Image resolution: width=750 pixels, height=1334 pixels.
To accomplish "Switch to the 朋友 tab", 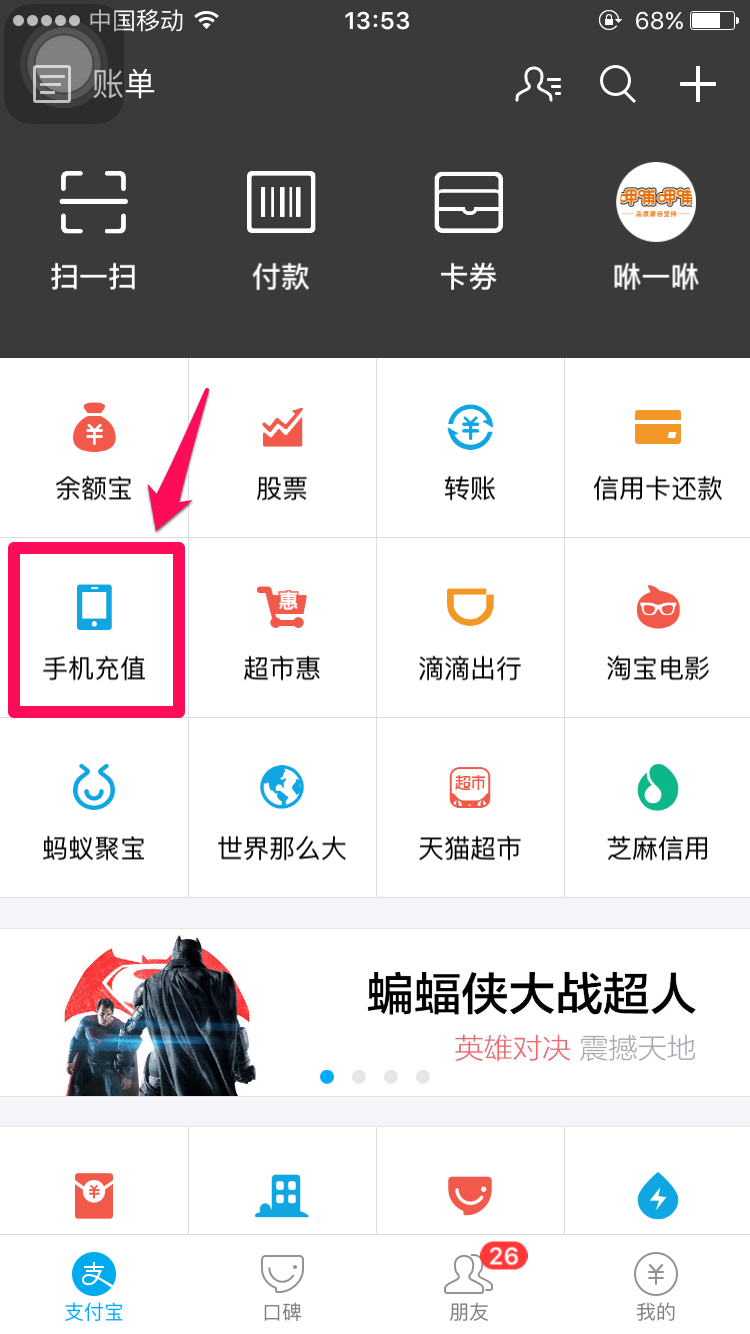I will pyautogui.click(x=469, y=1287).
